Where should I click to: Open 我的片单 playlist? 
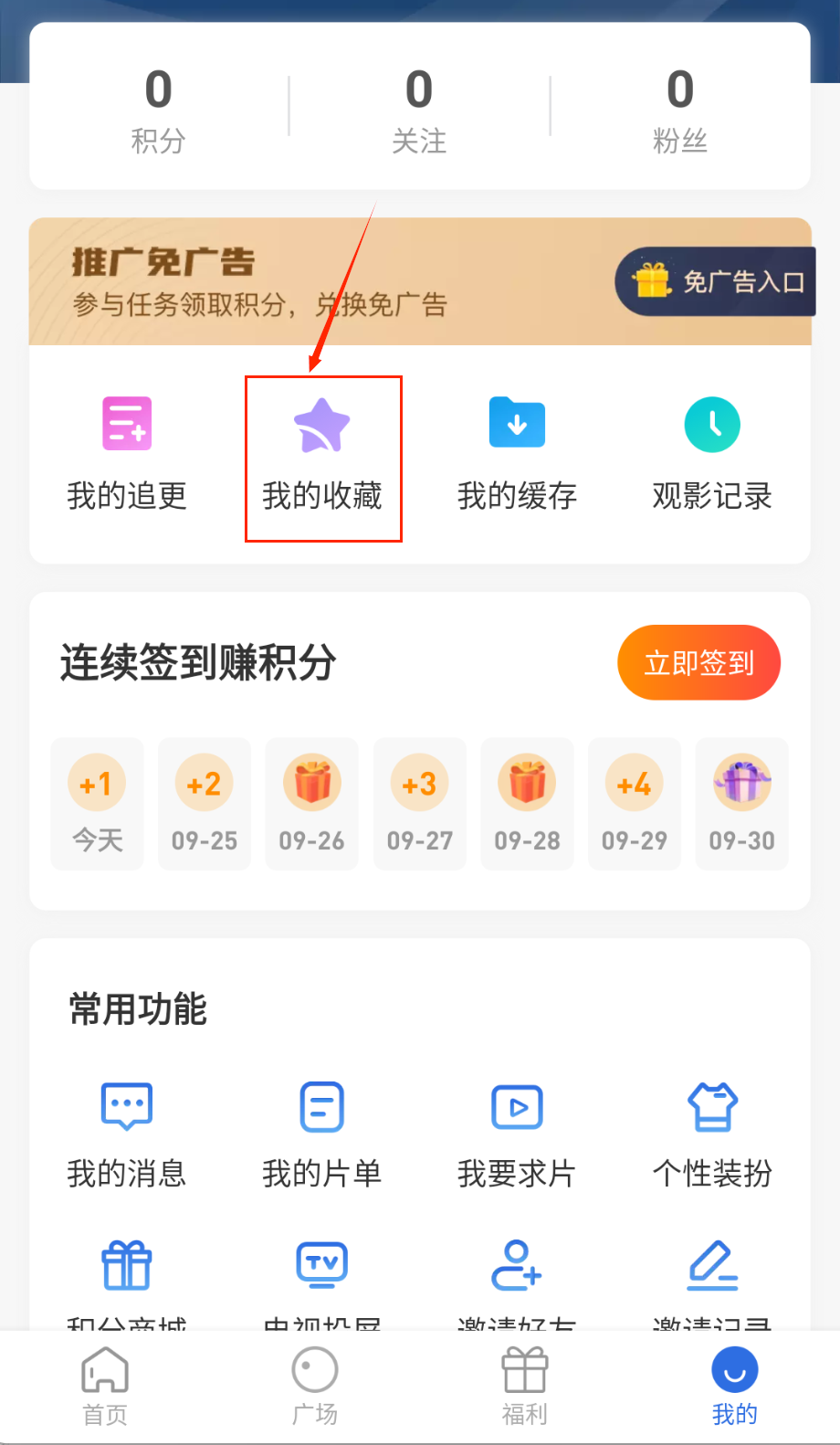[321, 1134]
